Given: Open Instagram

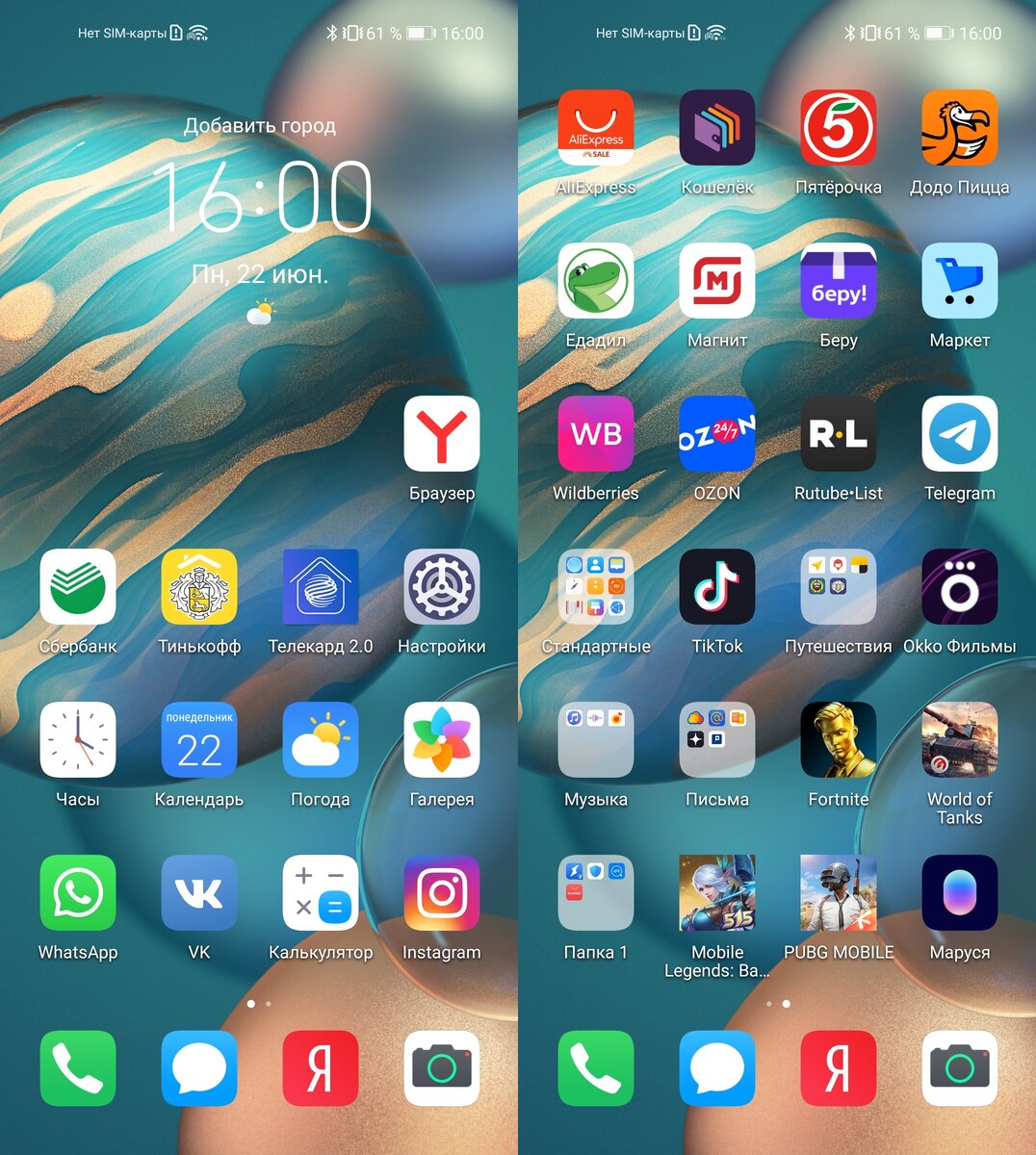Looking at the screenshot, I should (x=441, y=893).
